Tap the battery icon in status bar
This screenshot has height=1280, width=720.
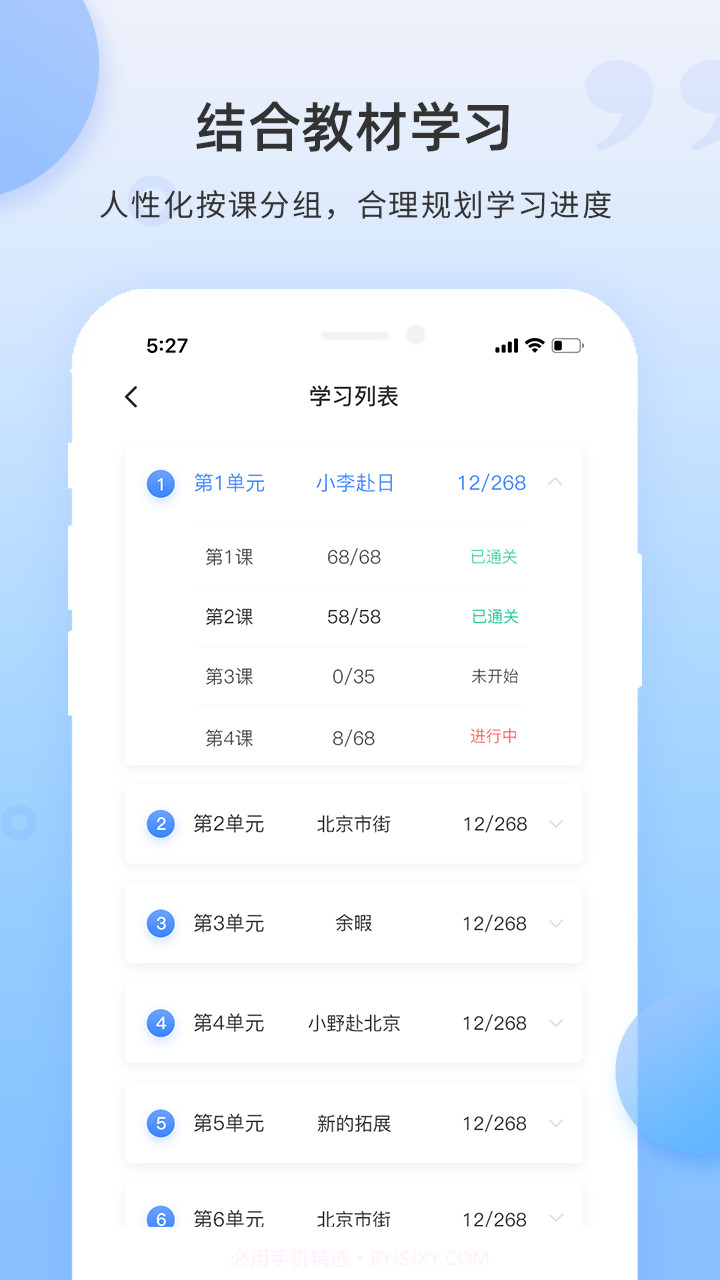(568, 345)
